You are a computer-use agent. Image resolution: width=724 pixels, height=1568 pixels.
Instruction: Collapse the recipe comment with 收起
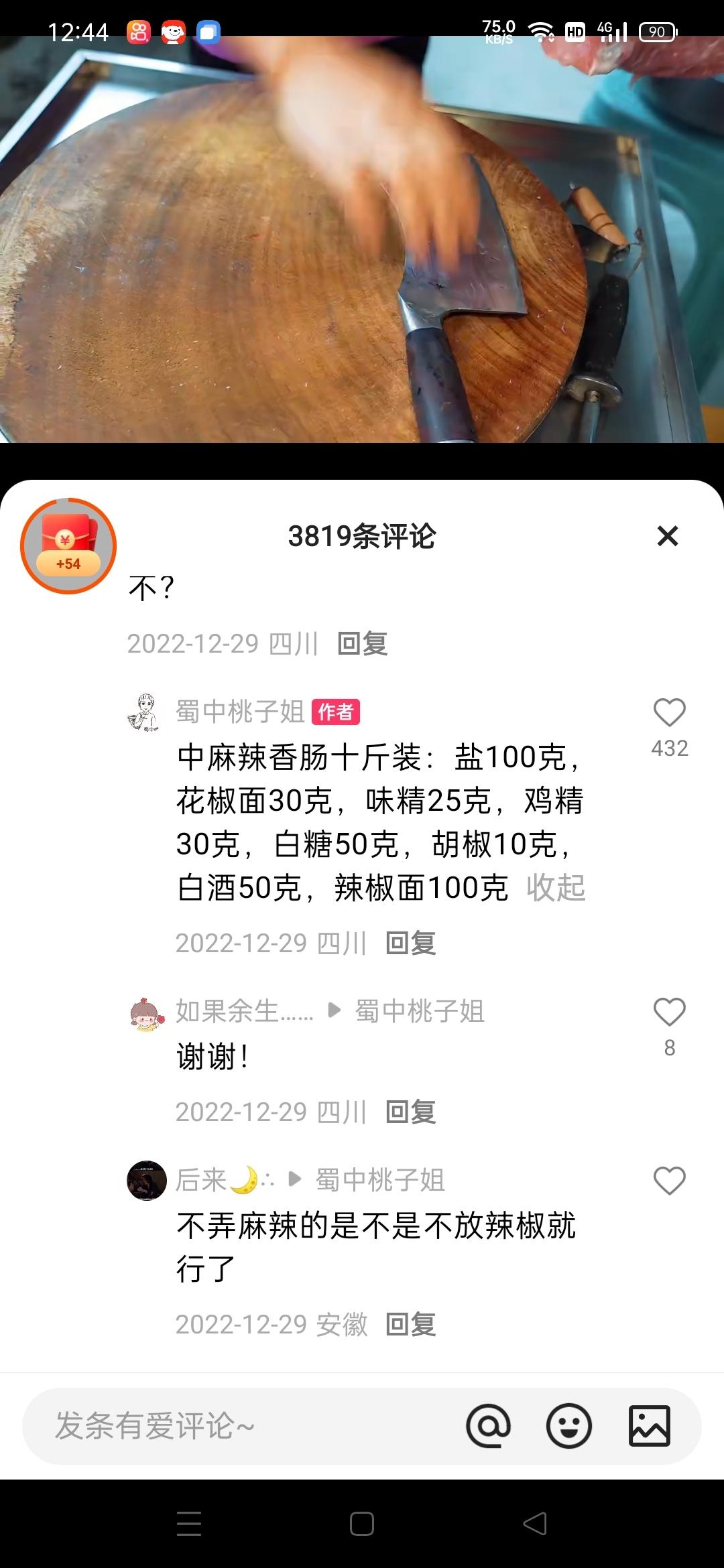click(555, 888)
